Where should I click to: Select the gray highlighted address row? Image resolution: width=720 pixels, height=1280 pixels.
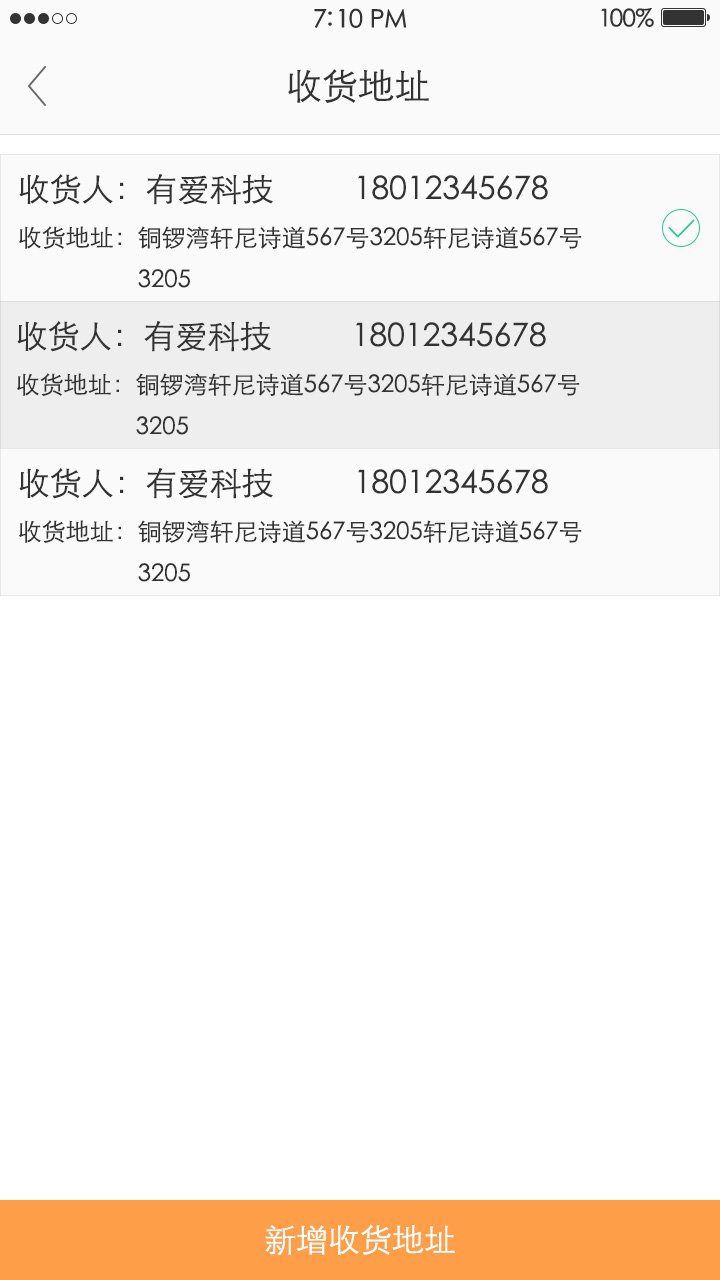pyautogui.click(x=360, y=375)
